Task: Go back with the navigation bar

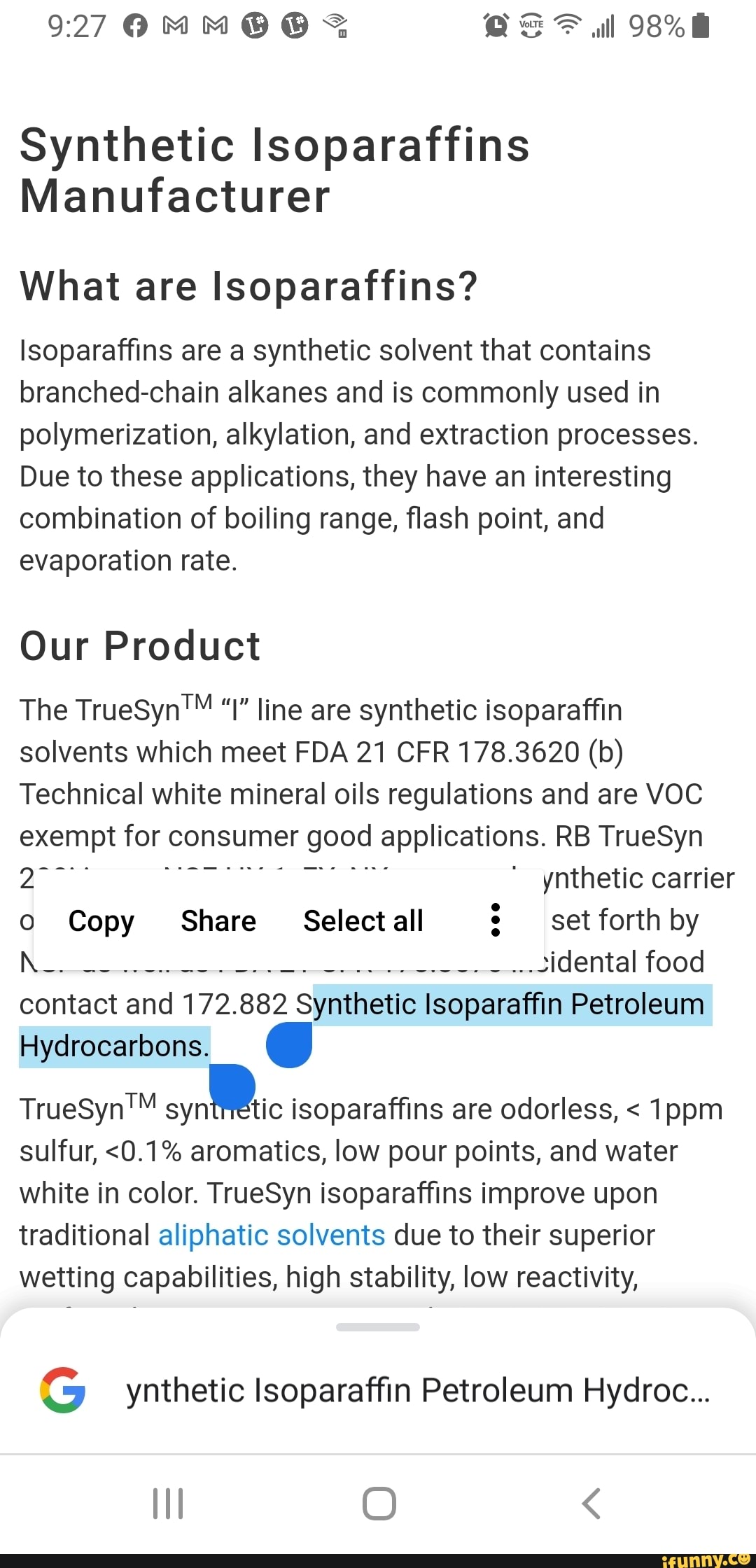Action: pyautogui.click(x=591, y=1503)
